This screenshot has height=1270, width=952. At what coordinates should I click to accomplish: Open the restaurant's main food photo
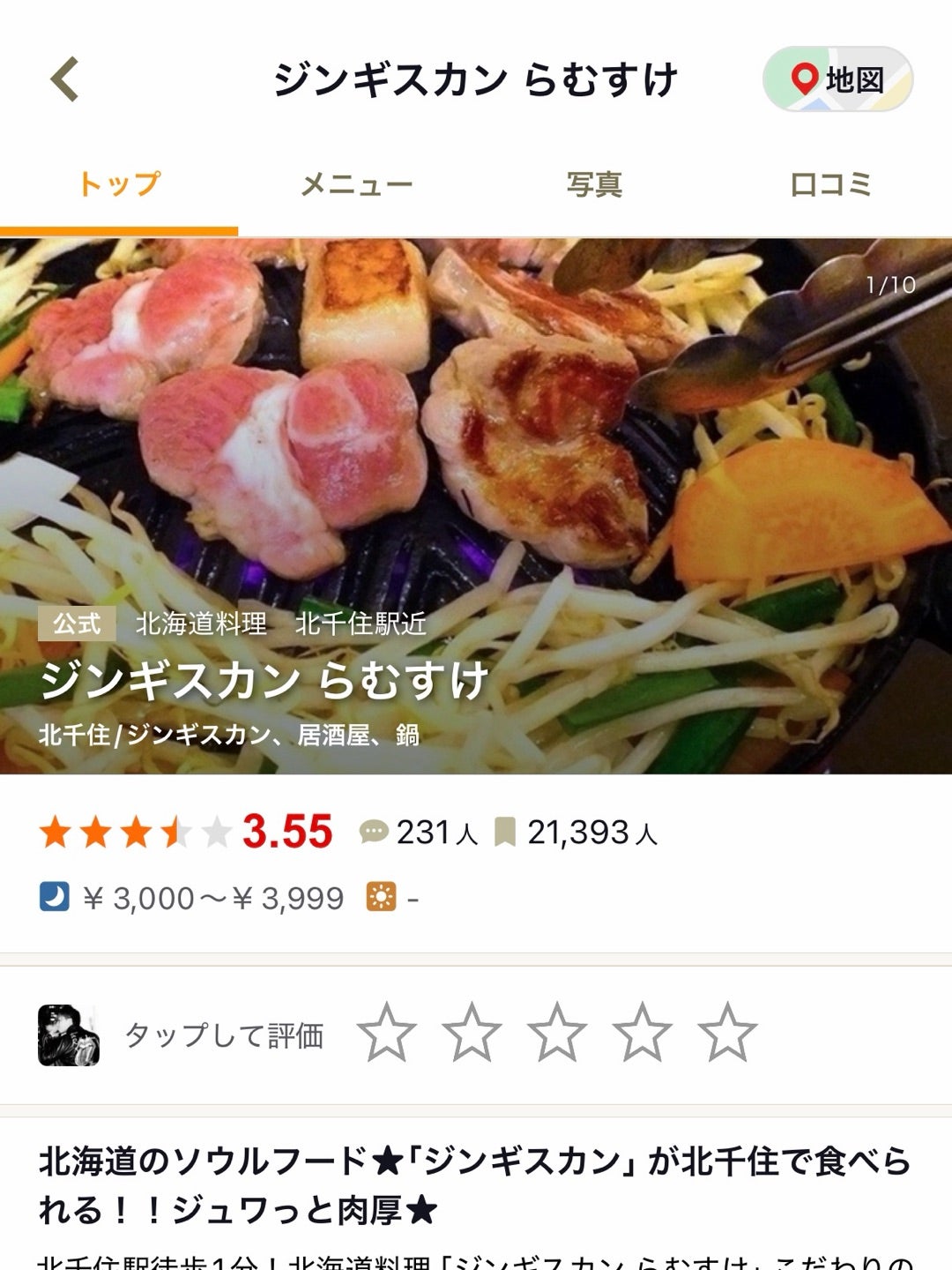476,441
